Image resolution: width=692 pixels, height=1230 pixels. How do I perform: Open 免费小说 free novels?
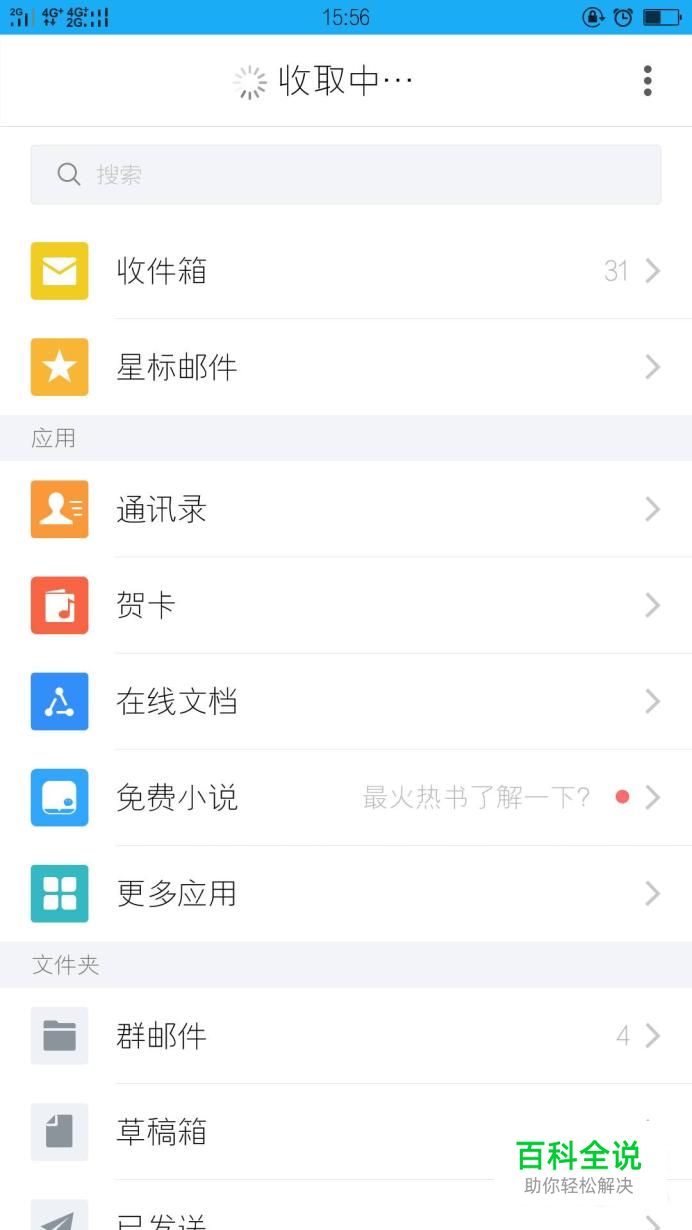346,797
